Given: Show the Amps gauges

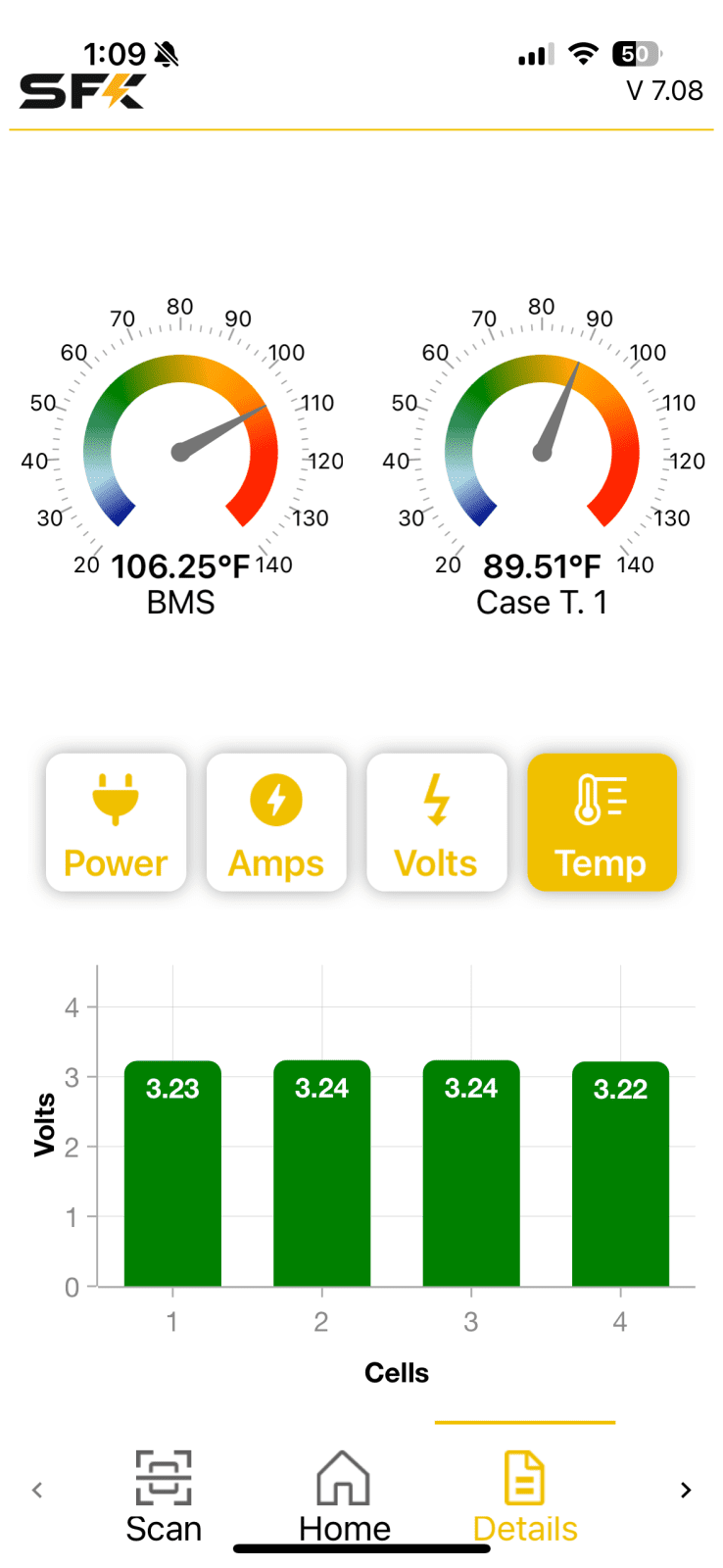Looking at the screenshot, I should [x=276, y=822].
